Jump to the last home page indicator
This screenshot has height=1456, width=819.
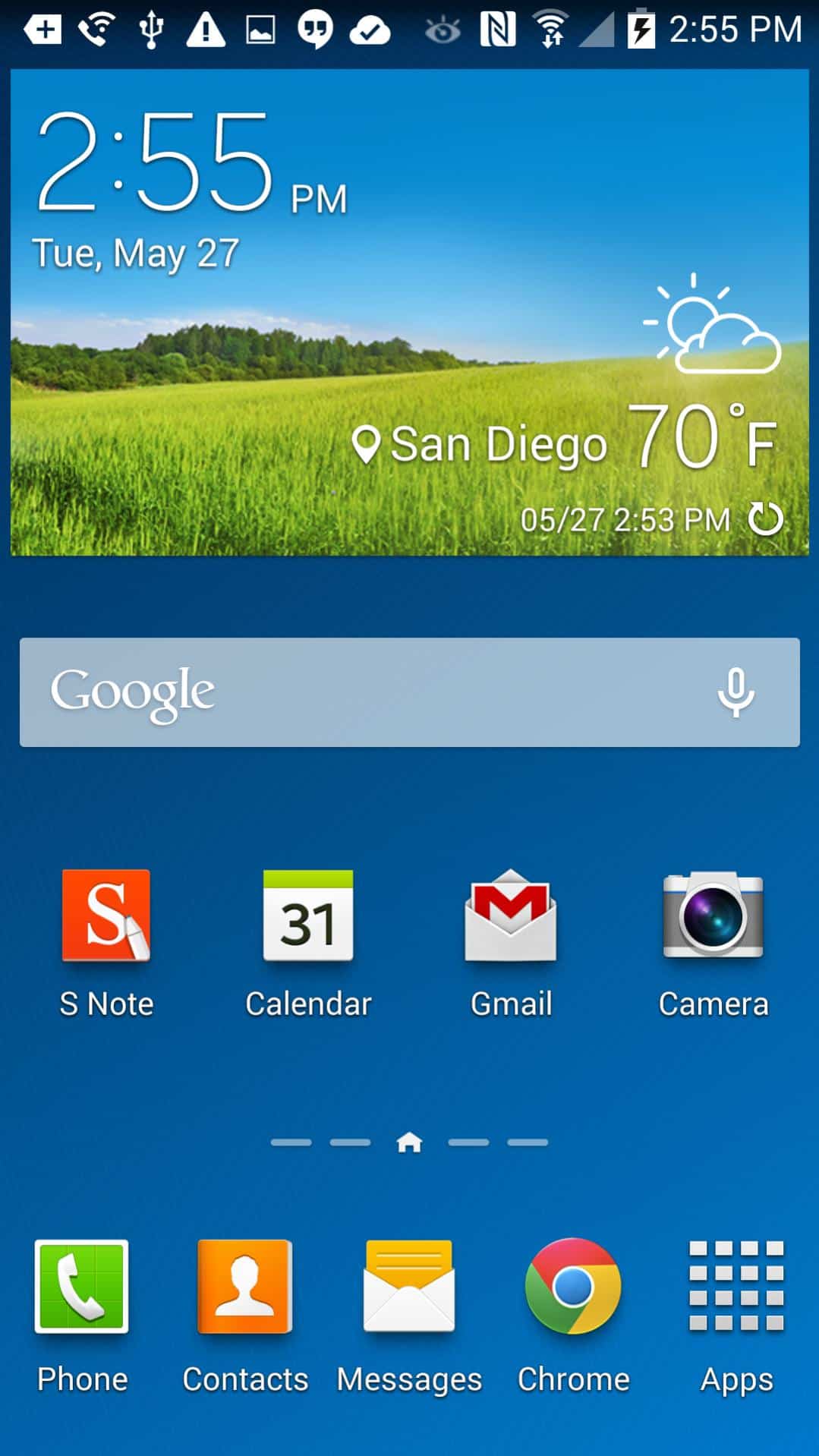tap(528, 1142)
